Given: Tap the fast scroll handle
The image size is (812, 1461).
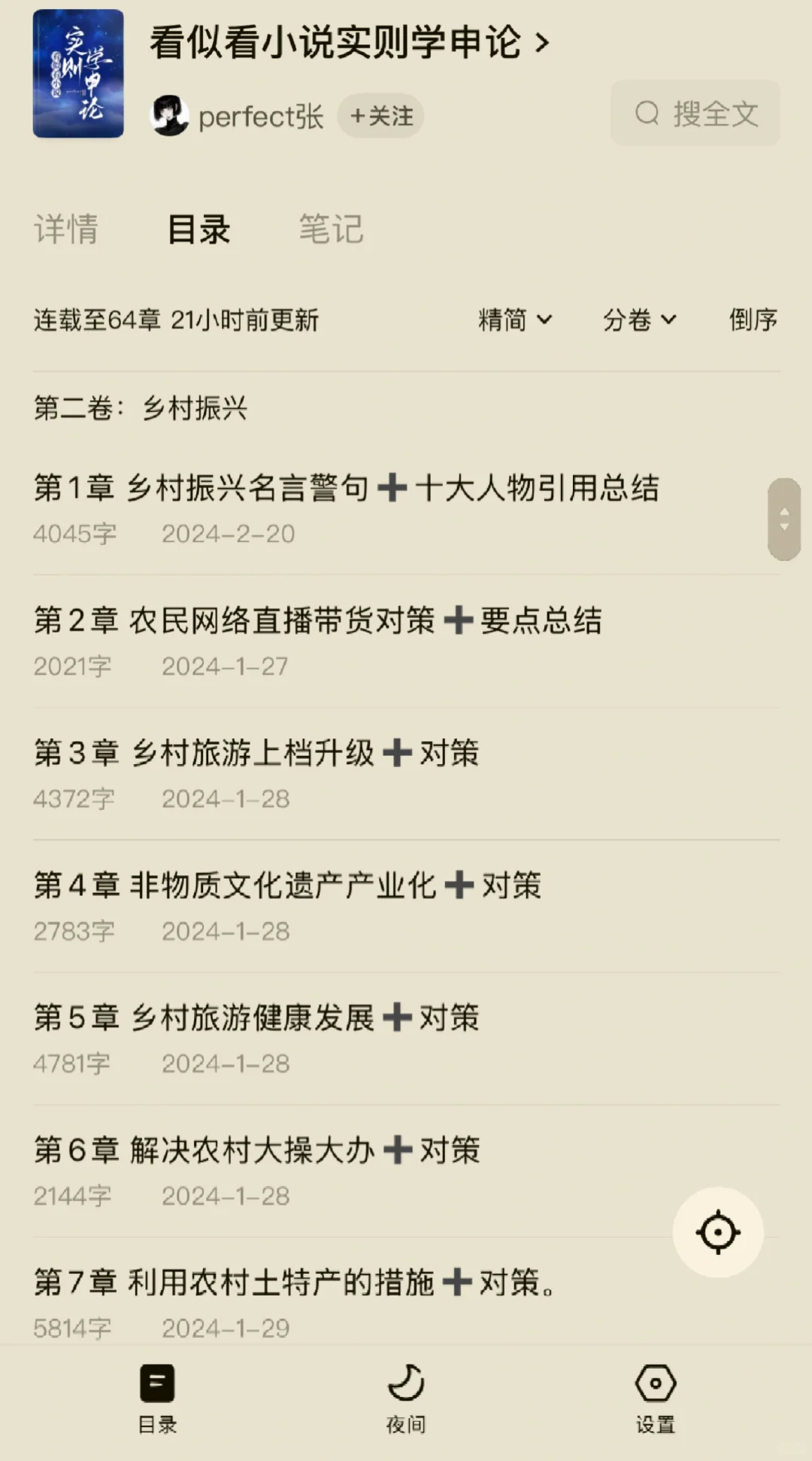Looking at the screenshot, I should click(784, 519).
